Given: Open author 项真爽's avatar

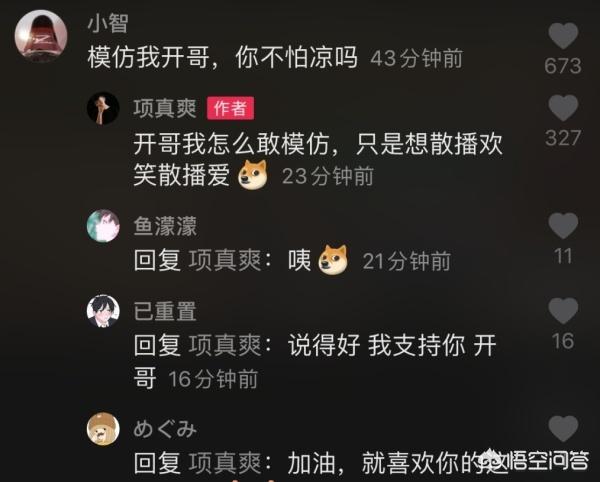Looking at the screenshot, I should (103, 109).
